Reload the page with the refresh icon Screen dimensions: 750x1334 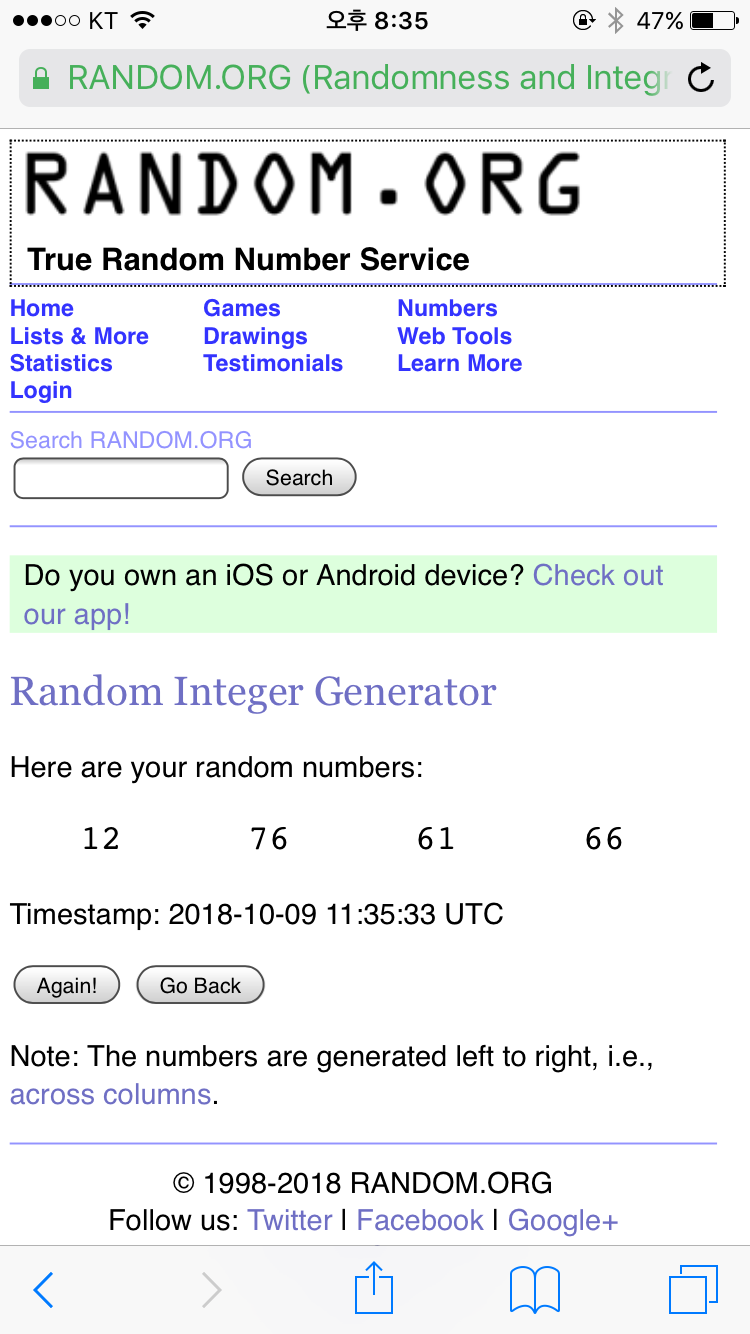coord(701,78)
